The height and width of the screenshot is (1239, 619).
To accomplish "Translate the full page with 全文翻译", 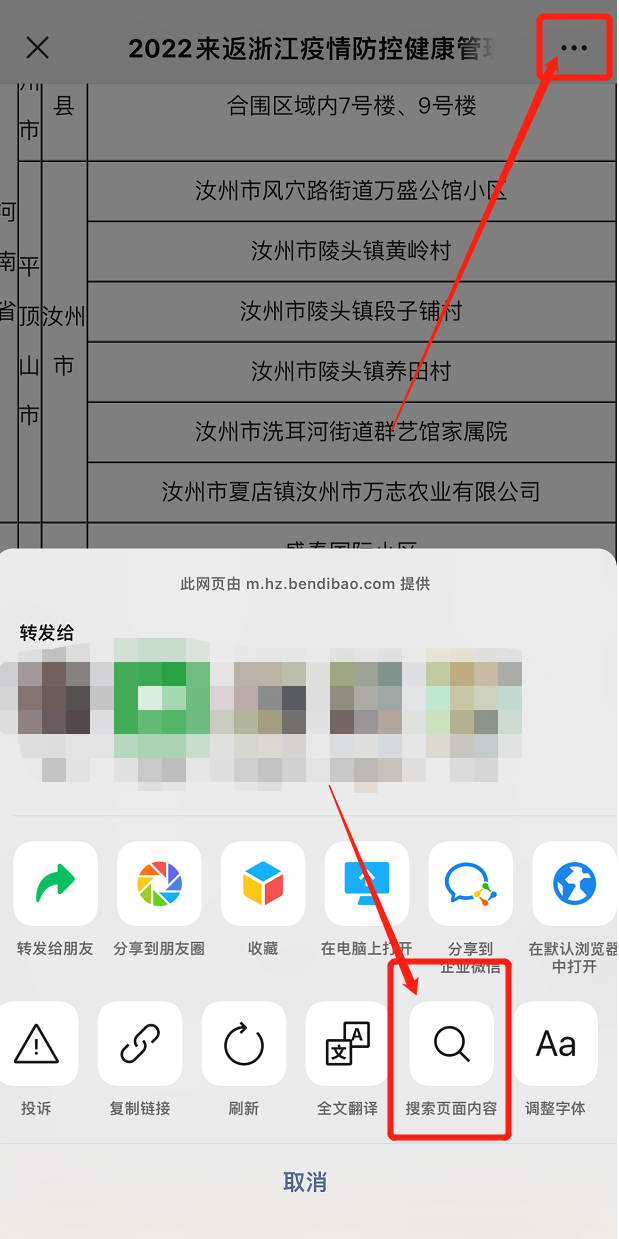I will [348, 1044].
